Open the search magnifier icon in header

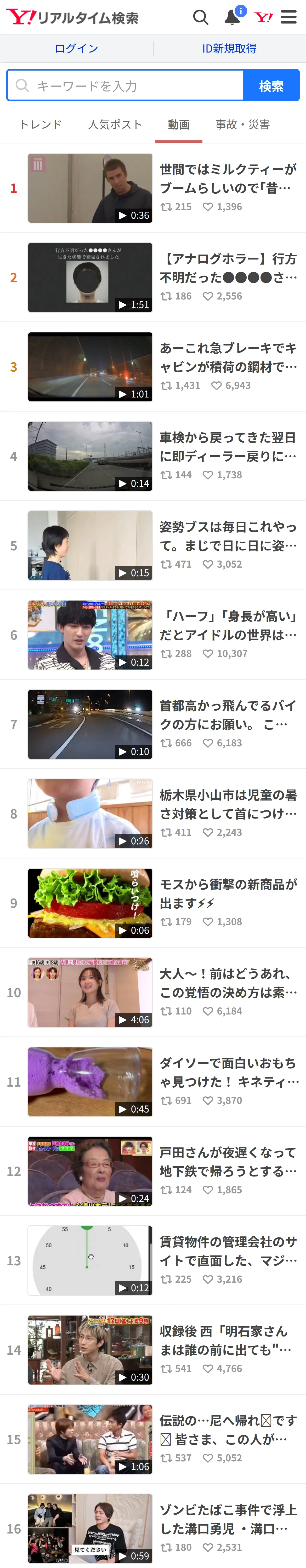click(x=201, y=17)
